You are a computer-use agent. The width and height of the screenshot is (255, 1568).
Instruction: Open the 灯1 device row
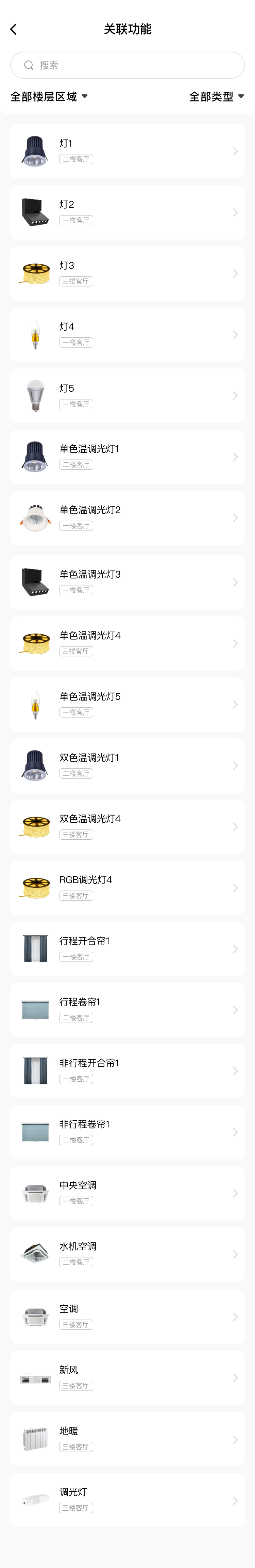click(128, 151)
